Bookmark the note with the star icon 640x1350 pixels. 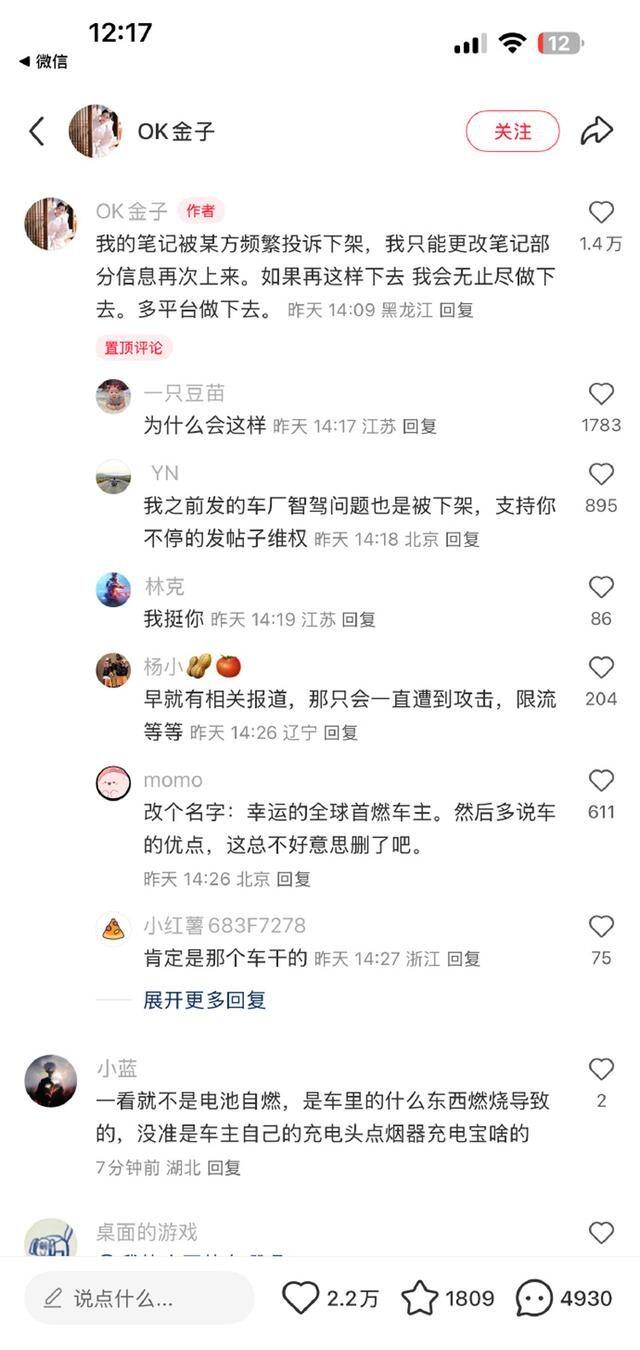(x=420, y=1298)
